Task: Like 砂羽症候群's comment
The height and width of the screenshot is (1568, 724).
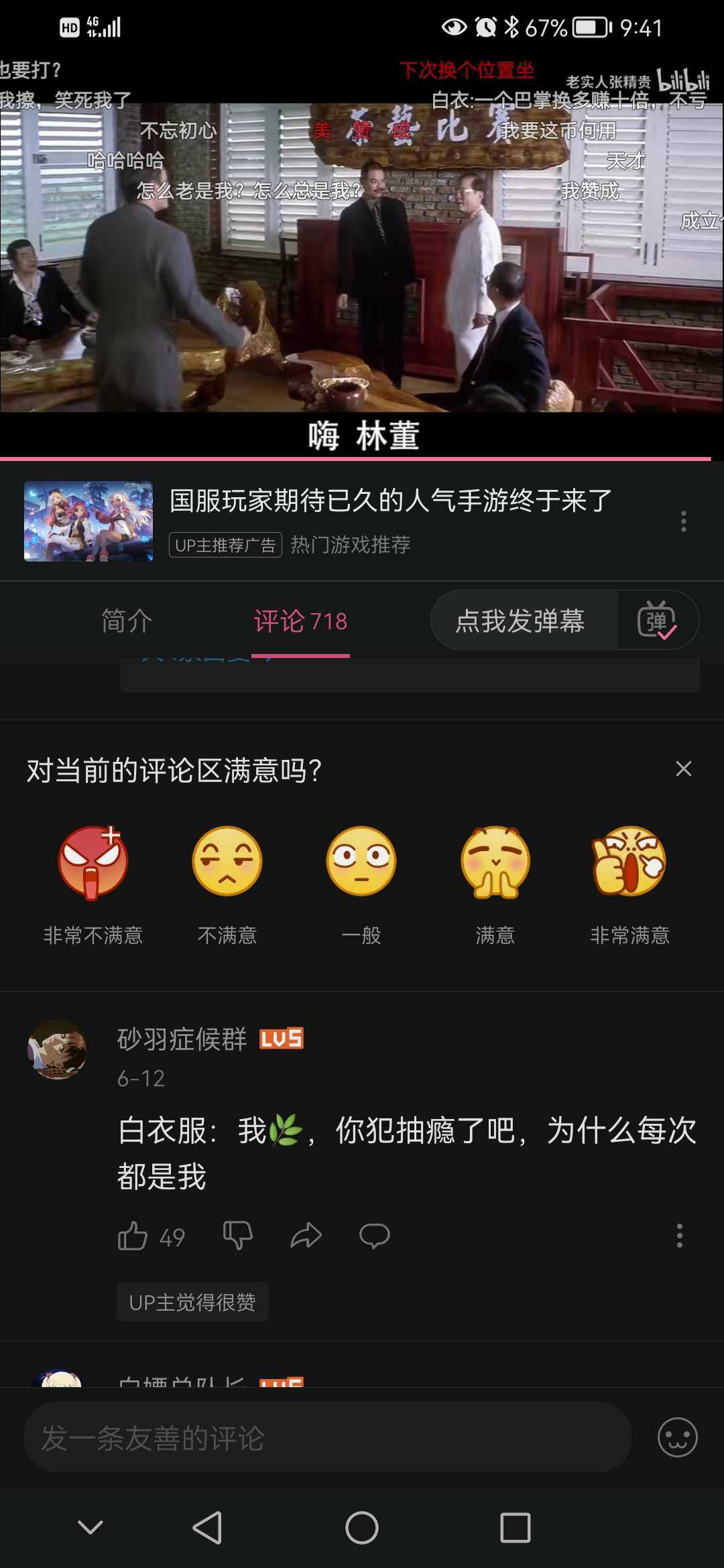Action: click(x=133, y=1236)
